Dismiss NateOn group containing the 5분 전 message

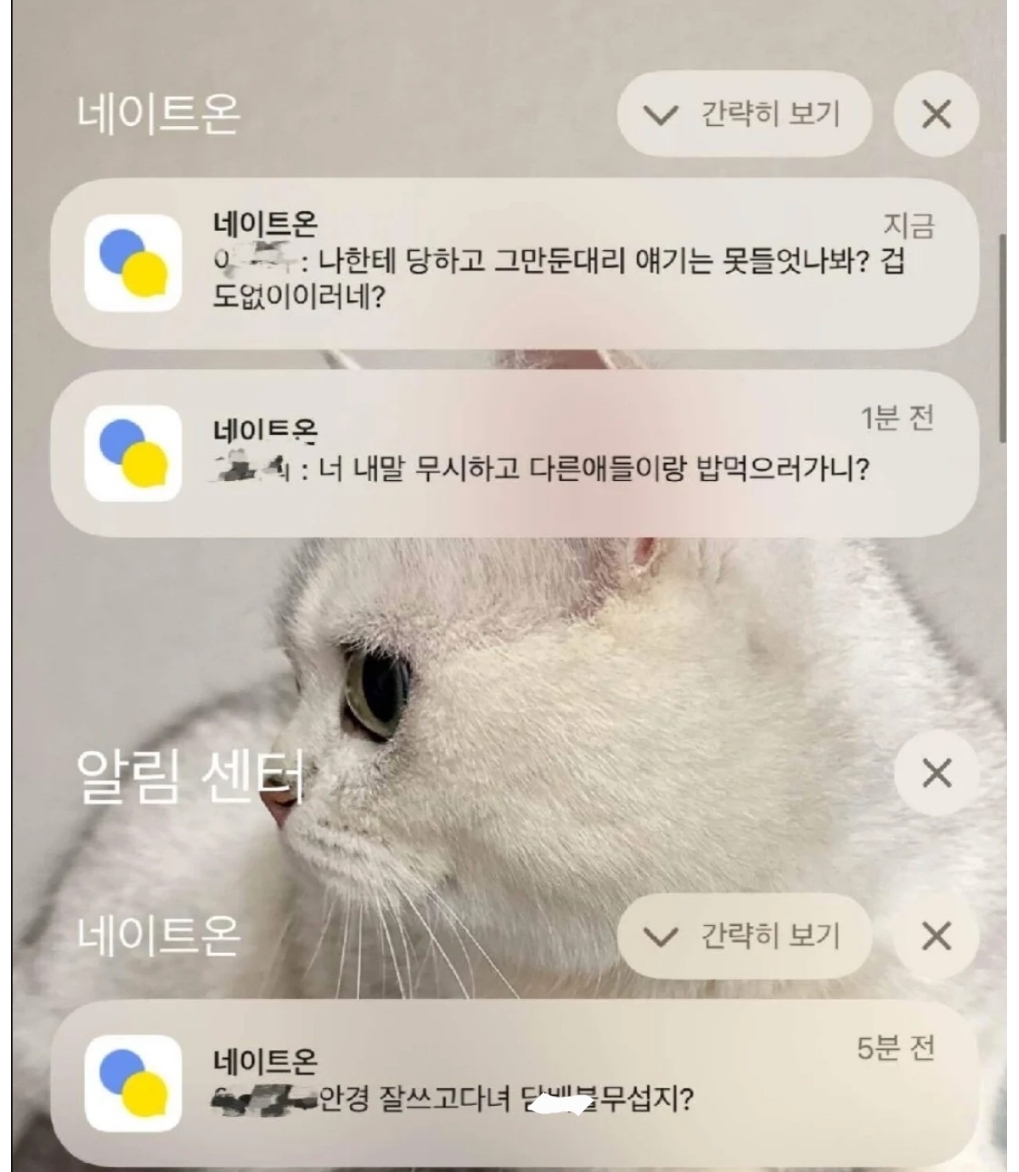[936, 936]
